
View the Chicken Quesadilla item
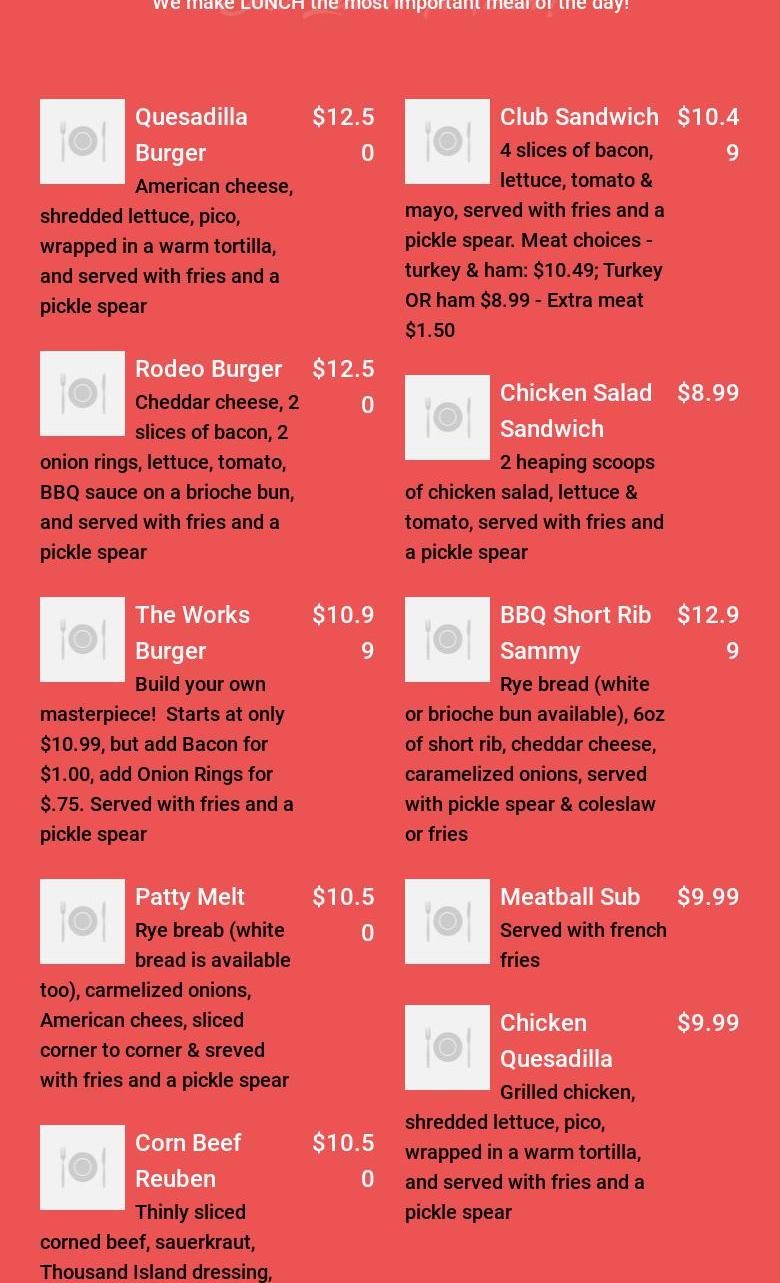(x=556, y=1040)
